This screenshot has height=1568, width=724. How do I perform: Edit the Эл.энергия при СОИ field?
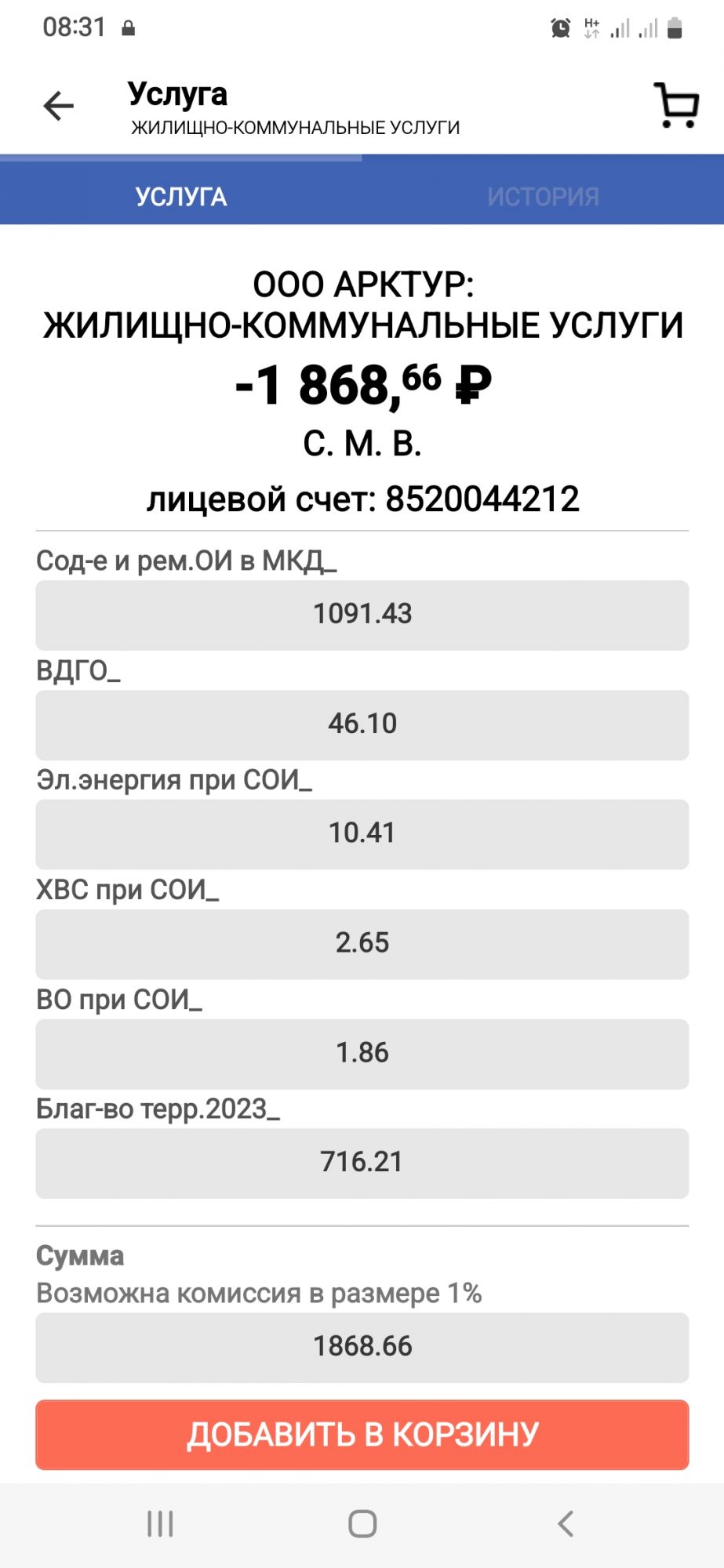tap(362, 834)
